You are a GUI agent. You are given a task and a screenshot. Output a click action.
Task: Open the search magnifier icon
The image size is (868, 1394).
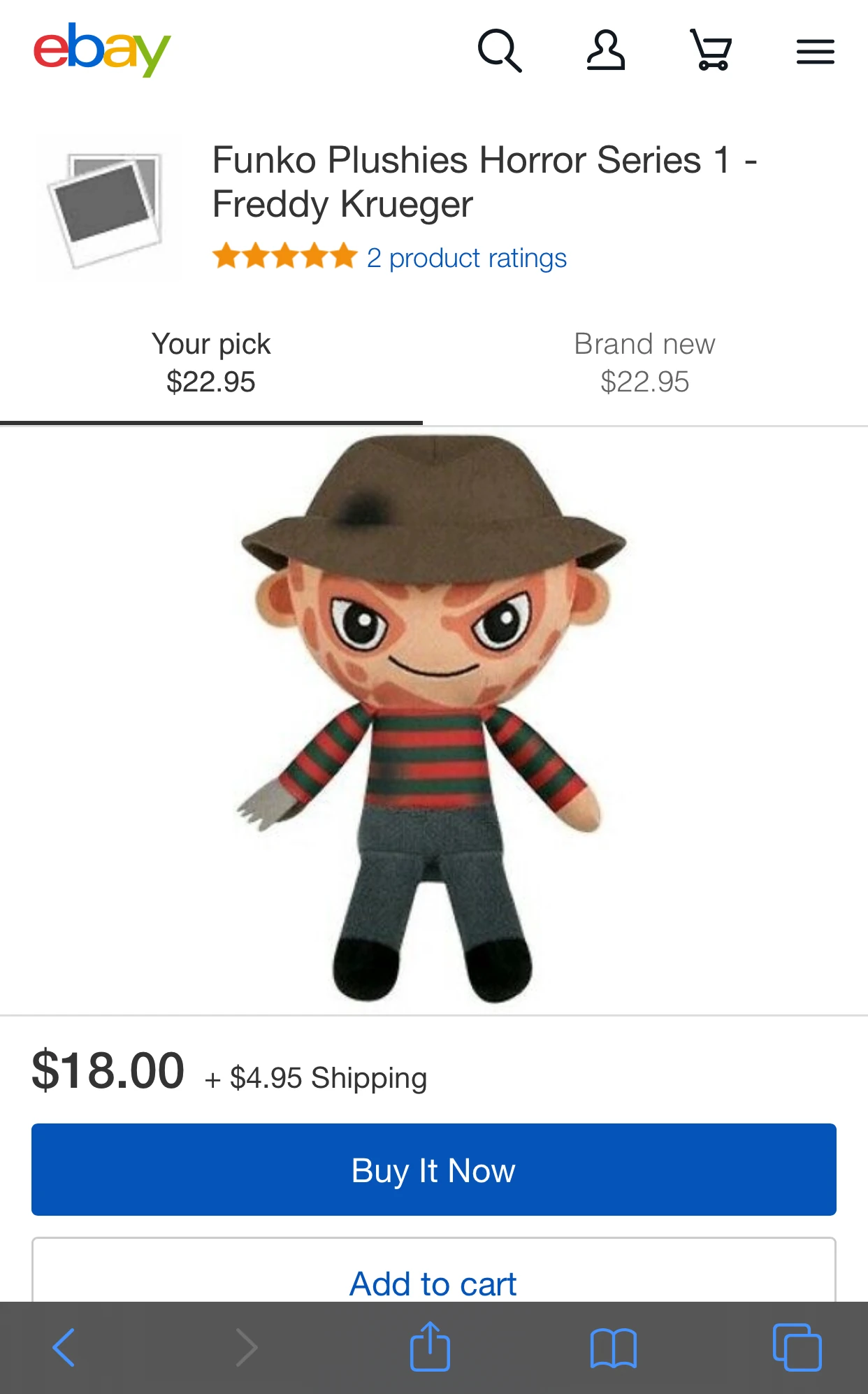pos(499,50)
